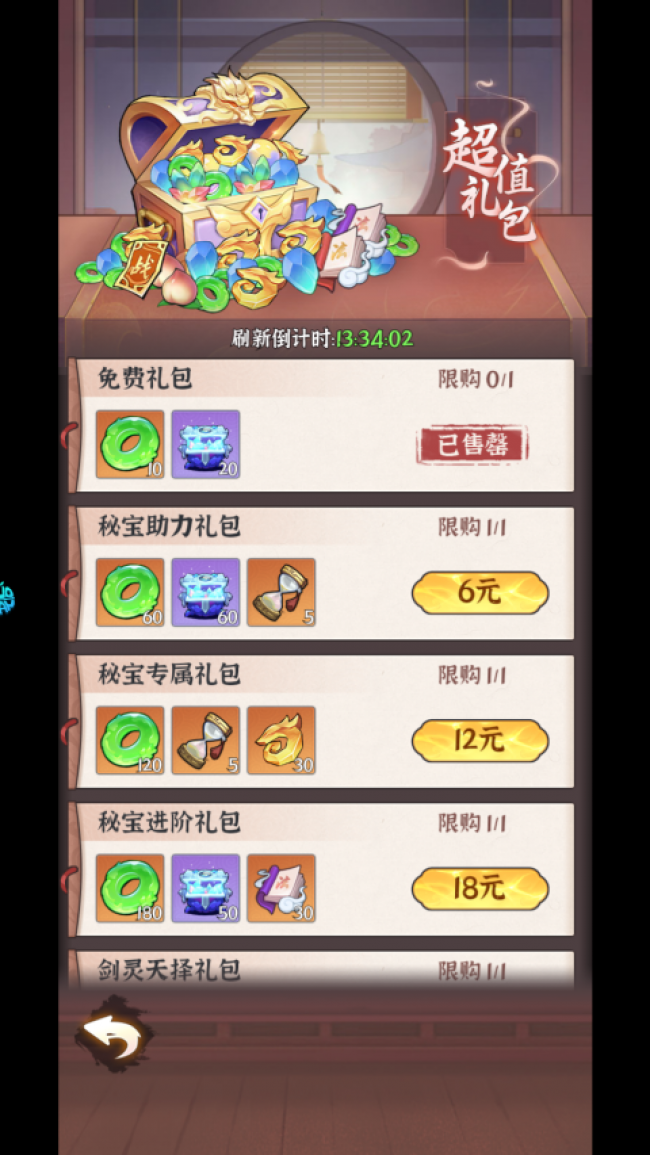View scroll item in 秘宝进阶礼包
Viewport: 650px width, 1155px height.
coord(281,888)
